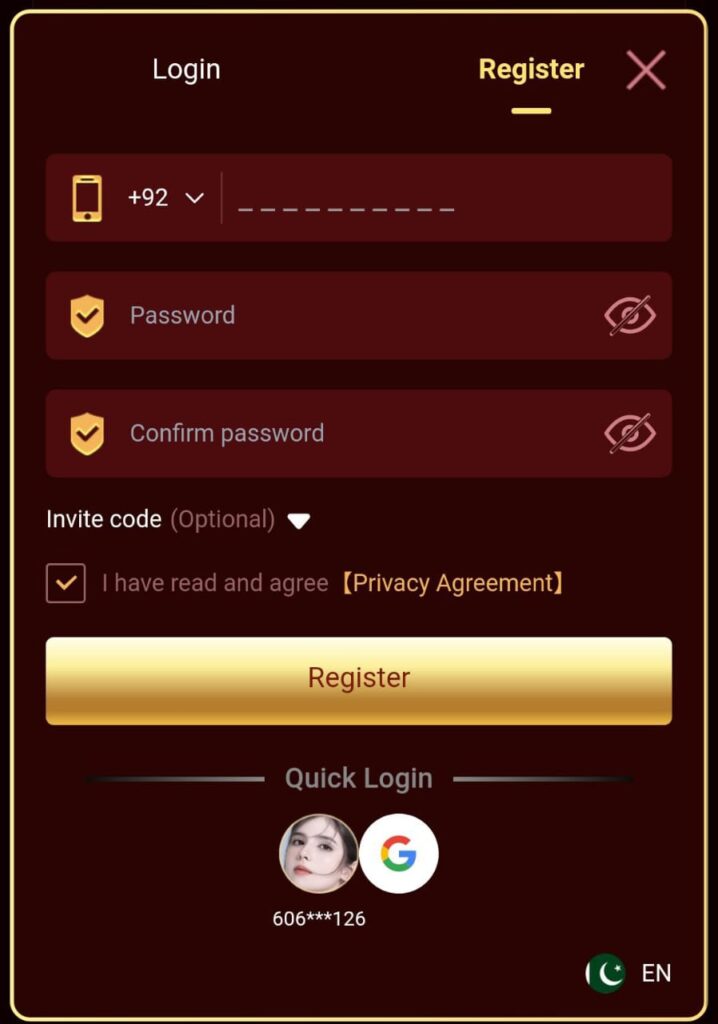Show password in the Password field

[x=630, y=316]
